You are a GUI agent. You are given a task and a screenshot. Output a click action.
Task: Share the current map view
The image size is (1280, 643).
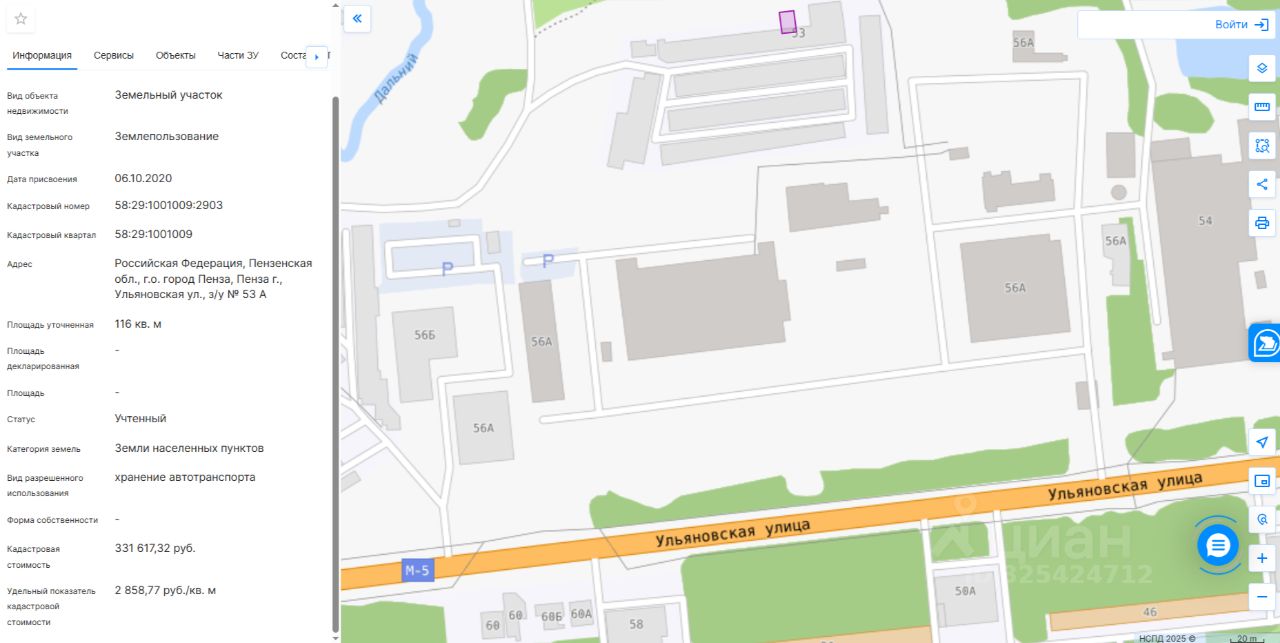point(1262,184)
